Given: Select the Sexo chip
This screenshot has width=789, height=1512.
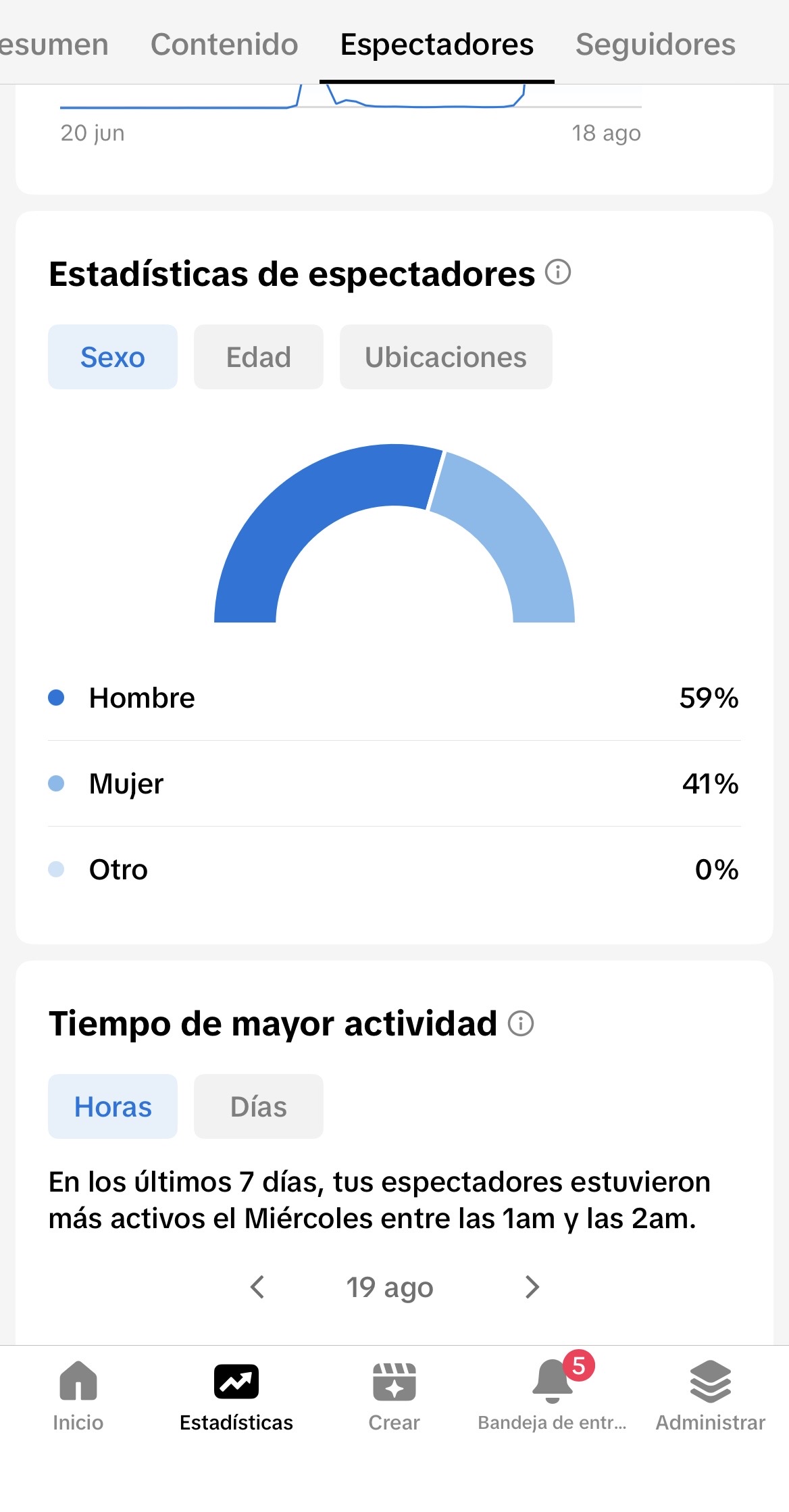Looking at the screenshot, I should click(113, 357).
